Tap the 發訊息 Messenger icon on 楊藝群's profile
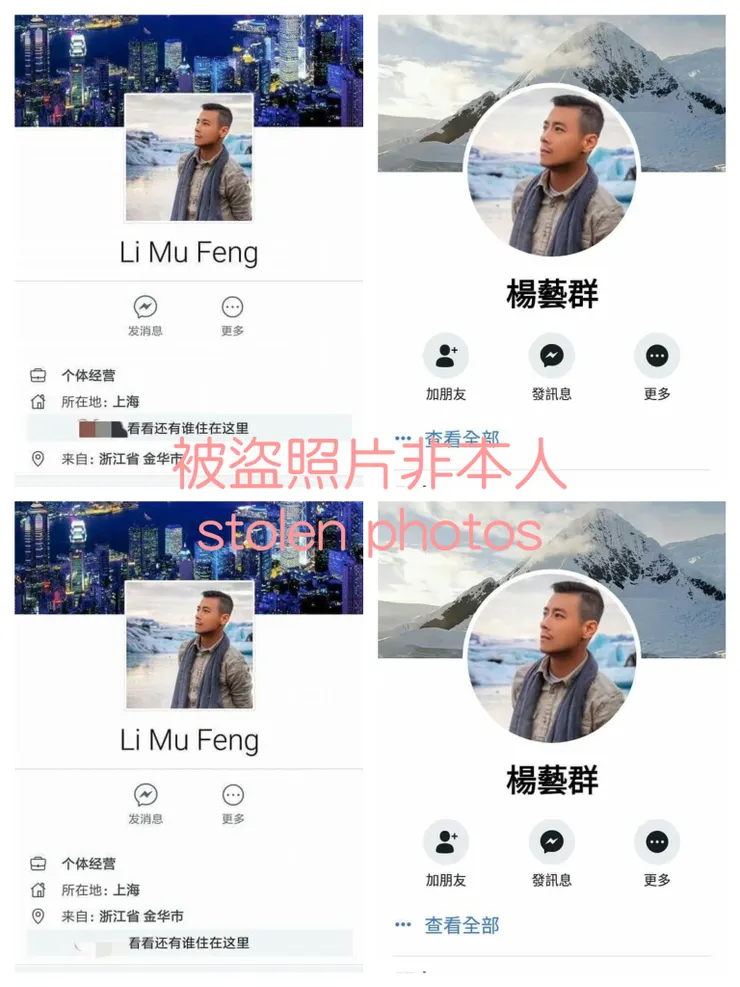740x987 pixels. (551, 356)
